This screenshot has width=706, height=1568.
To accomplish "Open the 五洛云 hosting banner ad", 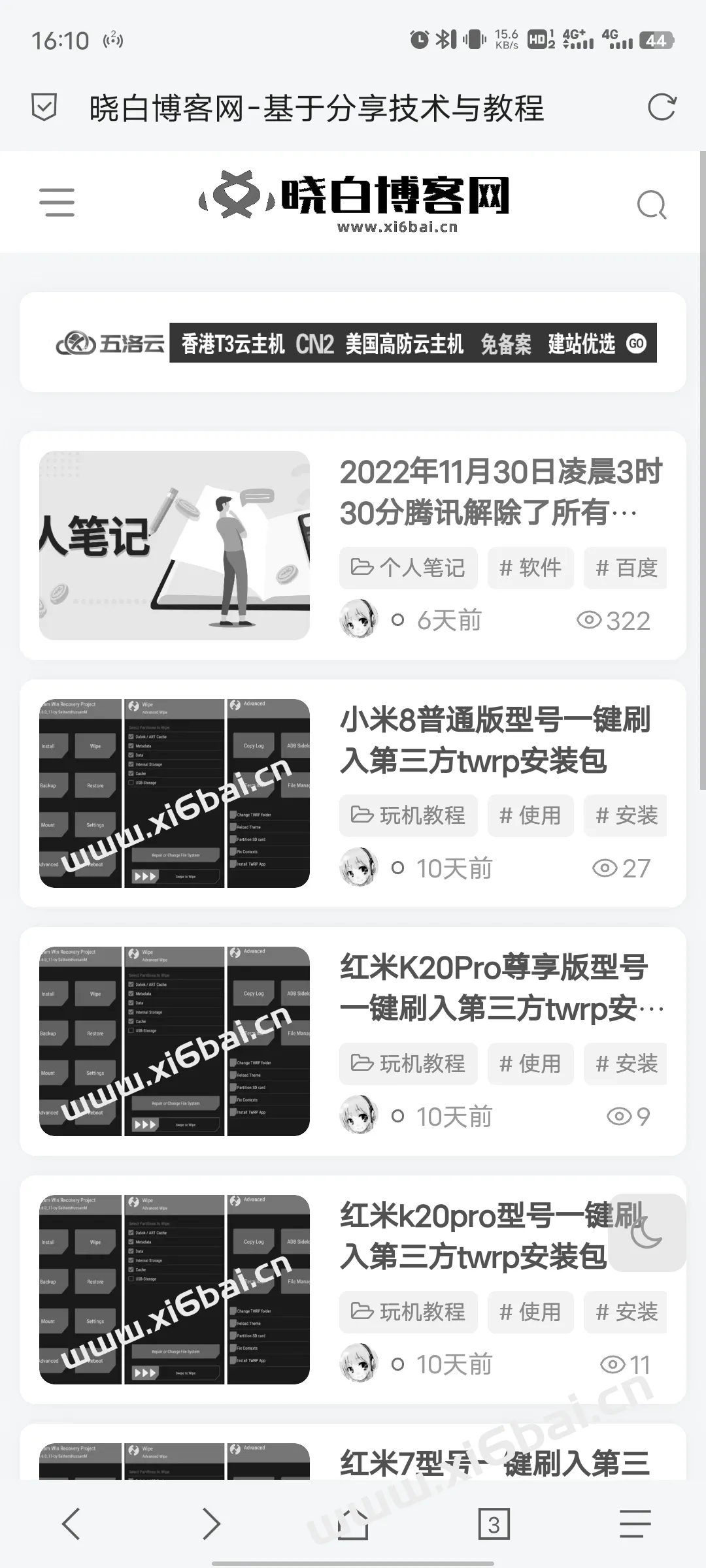I will (x=353, y=342).
